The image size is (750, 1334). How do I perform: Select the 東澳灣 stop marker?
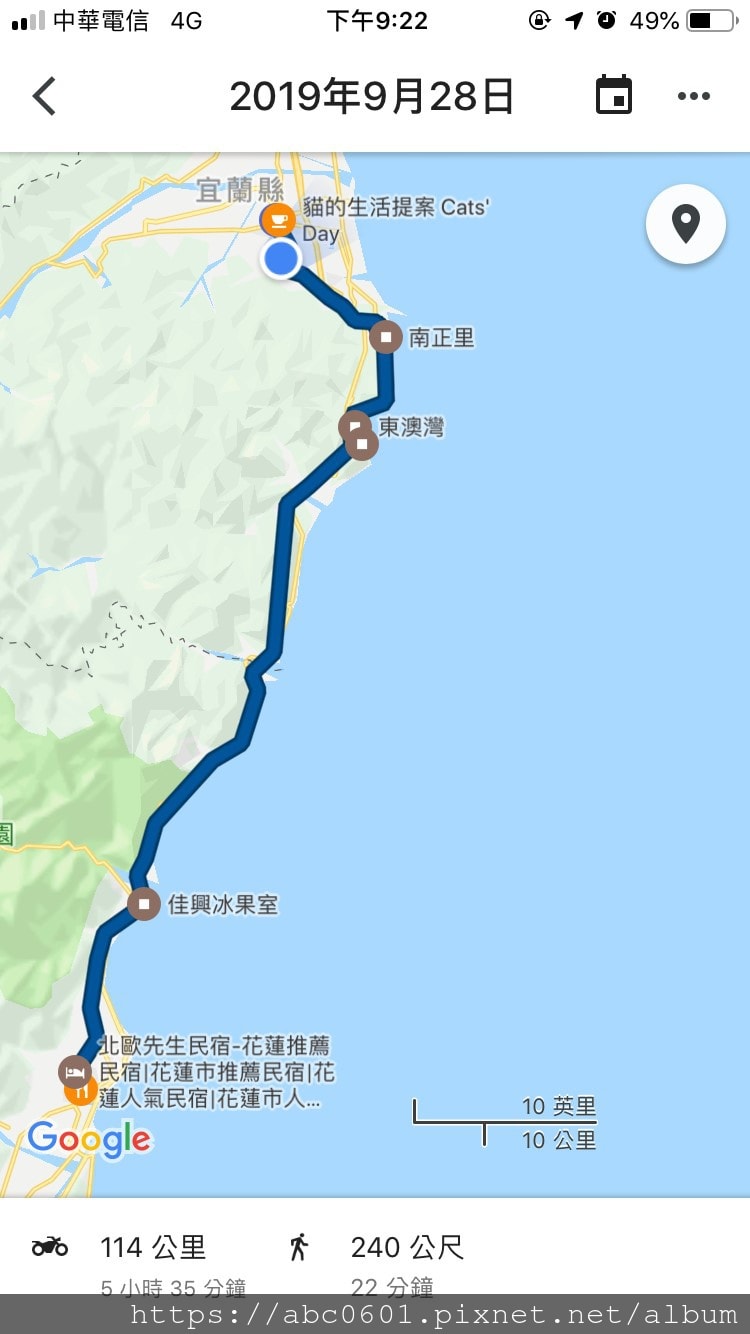(356, 428)
